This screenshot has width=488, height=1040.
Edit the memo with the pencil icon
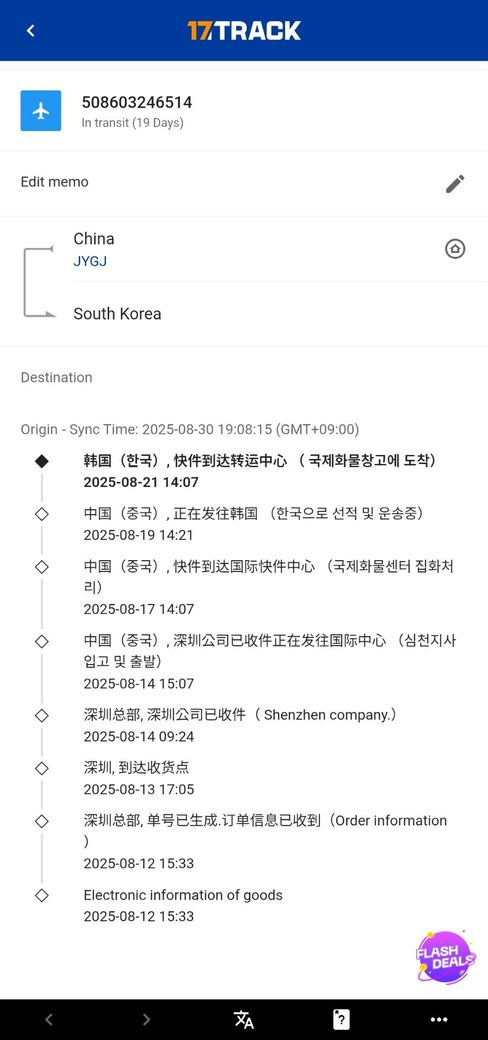pyautogui.click(x=455, y=184)
